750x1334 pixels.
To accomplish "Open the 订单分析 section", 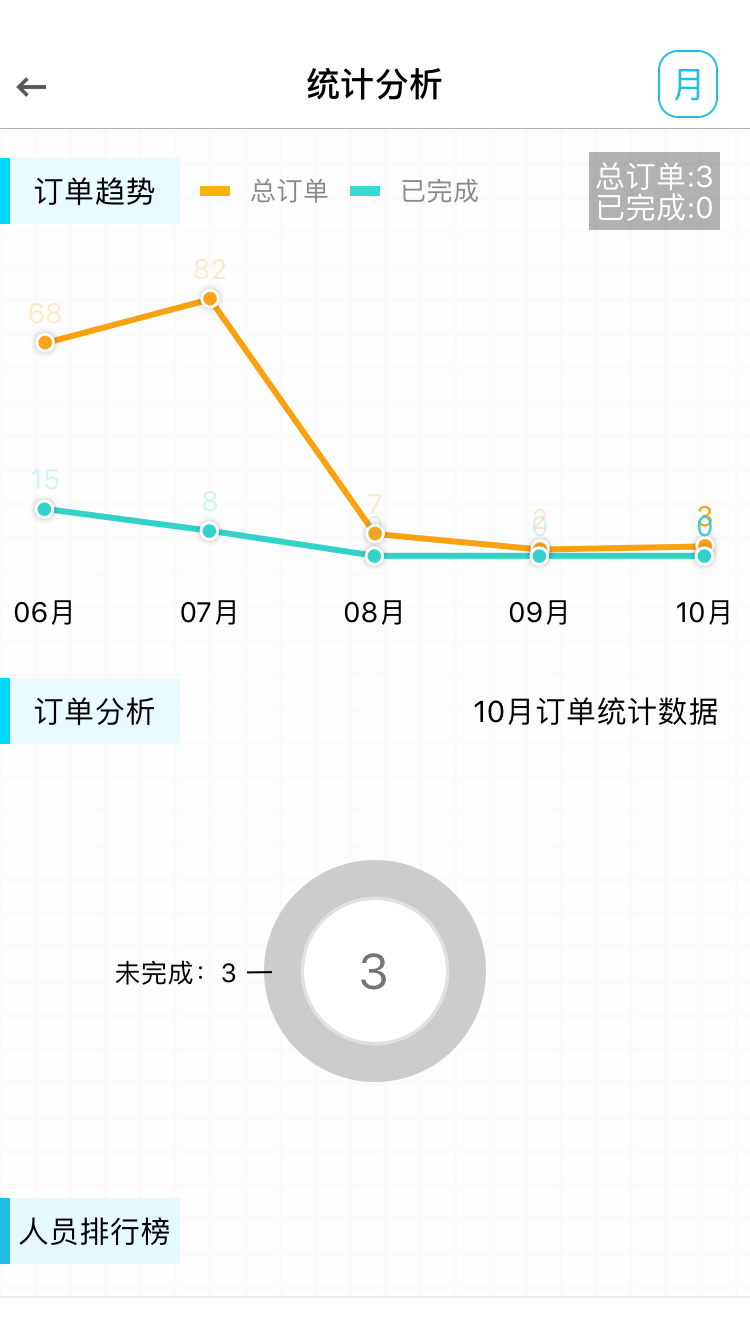I will coord(90,710).
